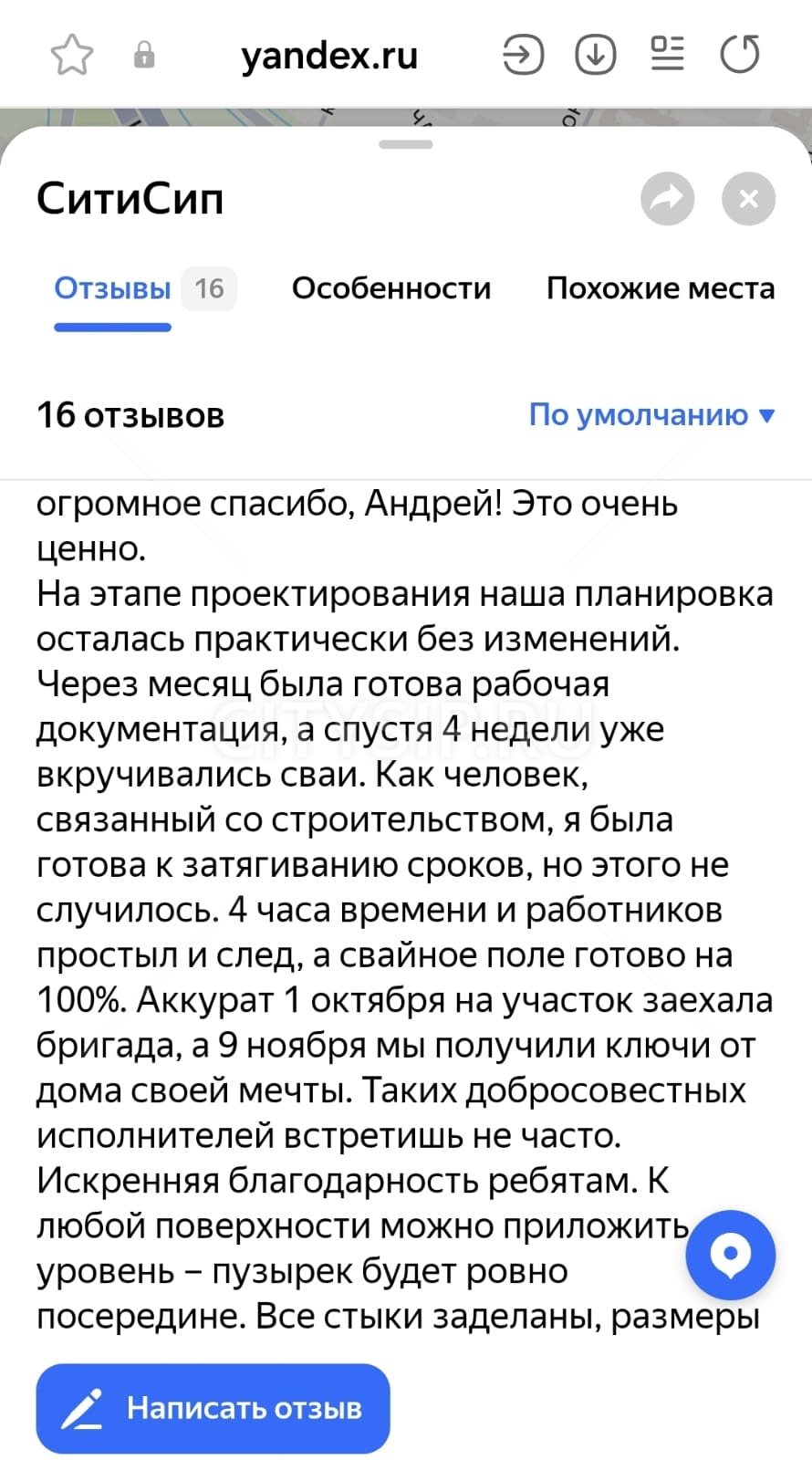Screen dimensions: 812x1460
Task: Close the СитиСип card
Action: tap(748, 198)
